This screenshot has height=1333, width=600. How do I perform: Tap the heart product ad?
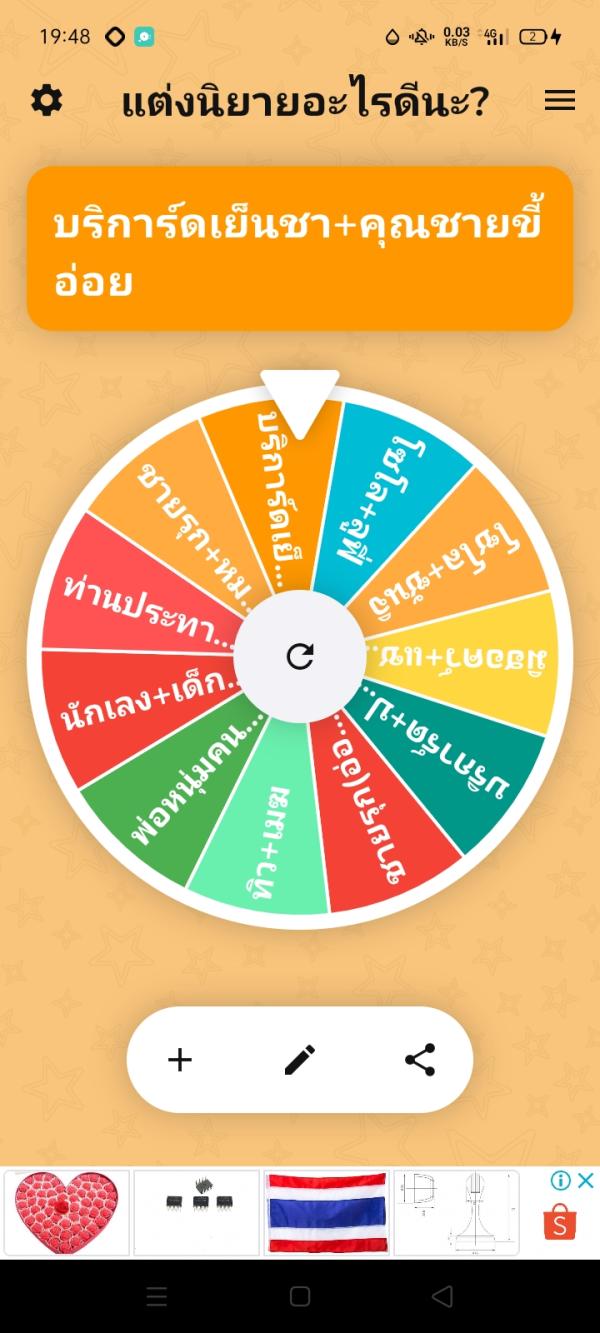click(67, 1212)
